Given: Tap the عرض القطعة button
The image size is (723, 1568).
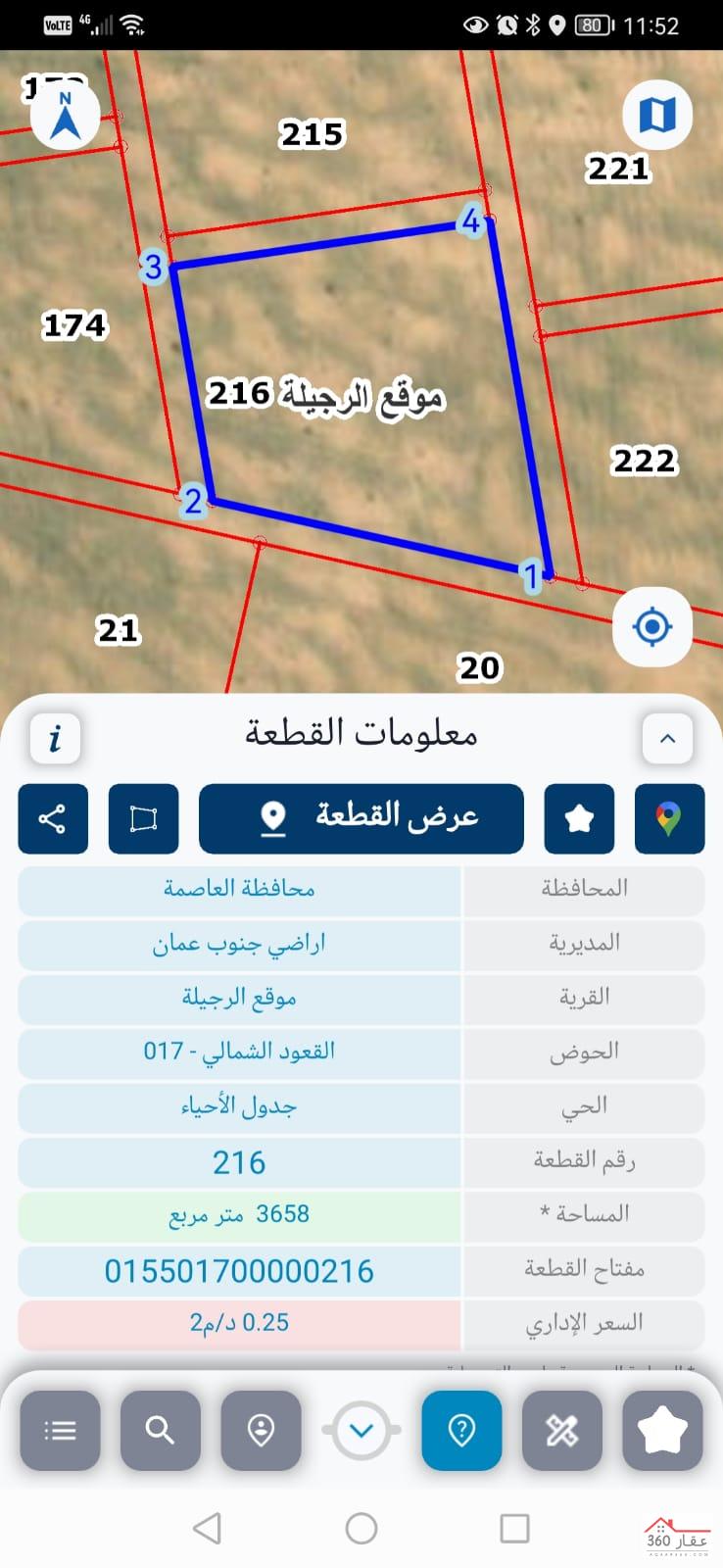Looking at the screenshot, I should (x=361, y=818).
